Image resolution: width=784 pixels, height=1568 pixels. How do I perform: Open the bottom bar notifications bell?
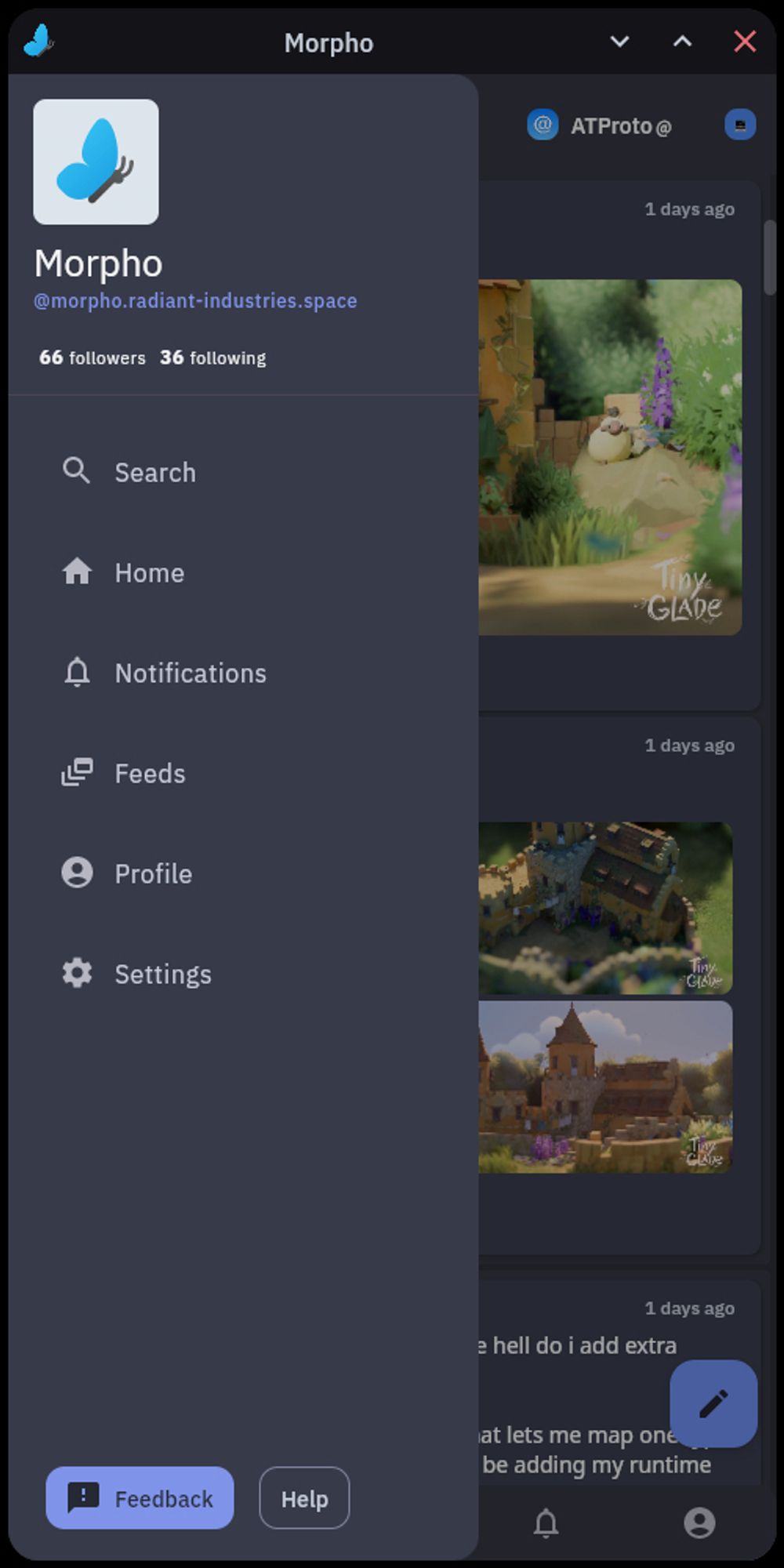(x=546, y=1523)
